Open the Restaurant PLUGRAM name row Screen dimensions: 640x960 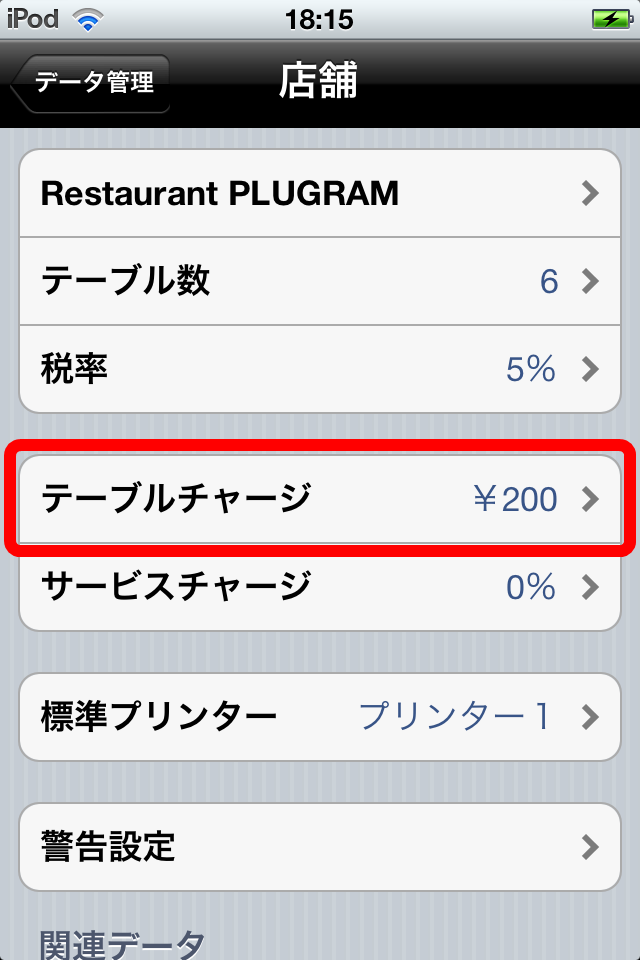[x=320, y=193]
